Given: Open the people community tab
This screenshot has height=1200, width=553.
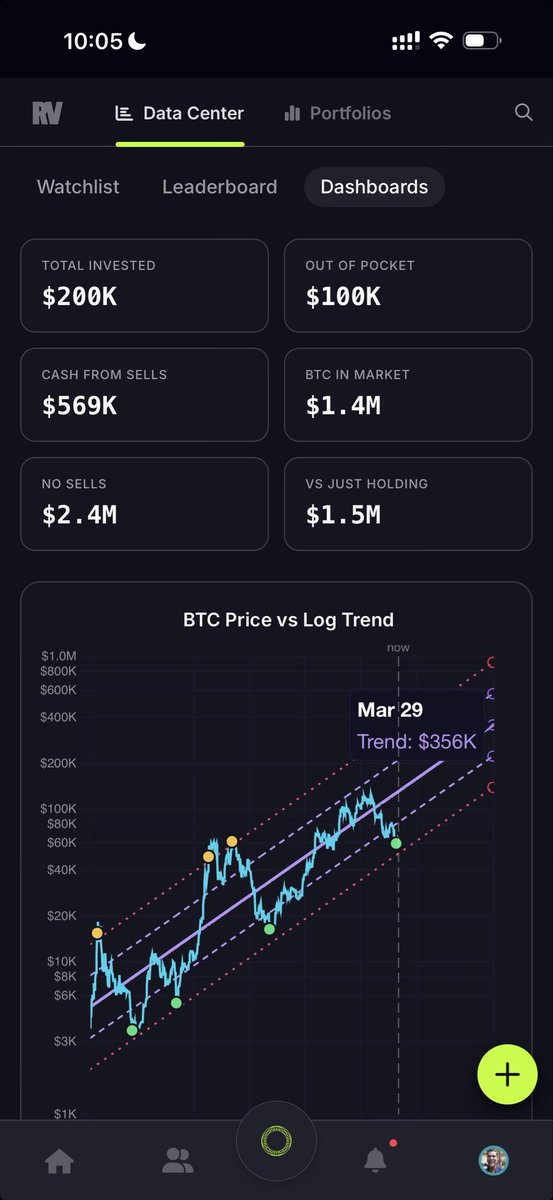Looking at the screenshot, I should tap(177, 1161).
